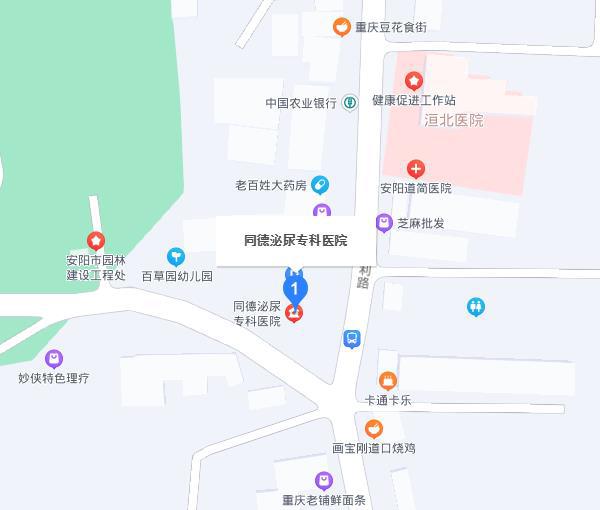Select the bus stop icon
Viewport: 600px width, 510px height.
click(352, 339)
